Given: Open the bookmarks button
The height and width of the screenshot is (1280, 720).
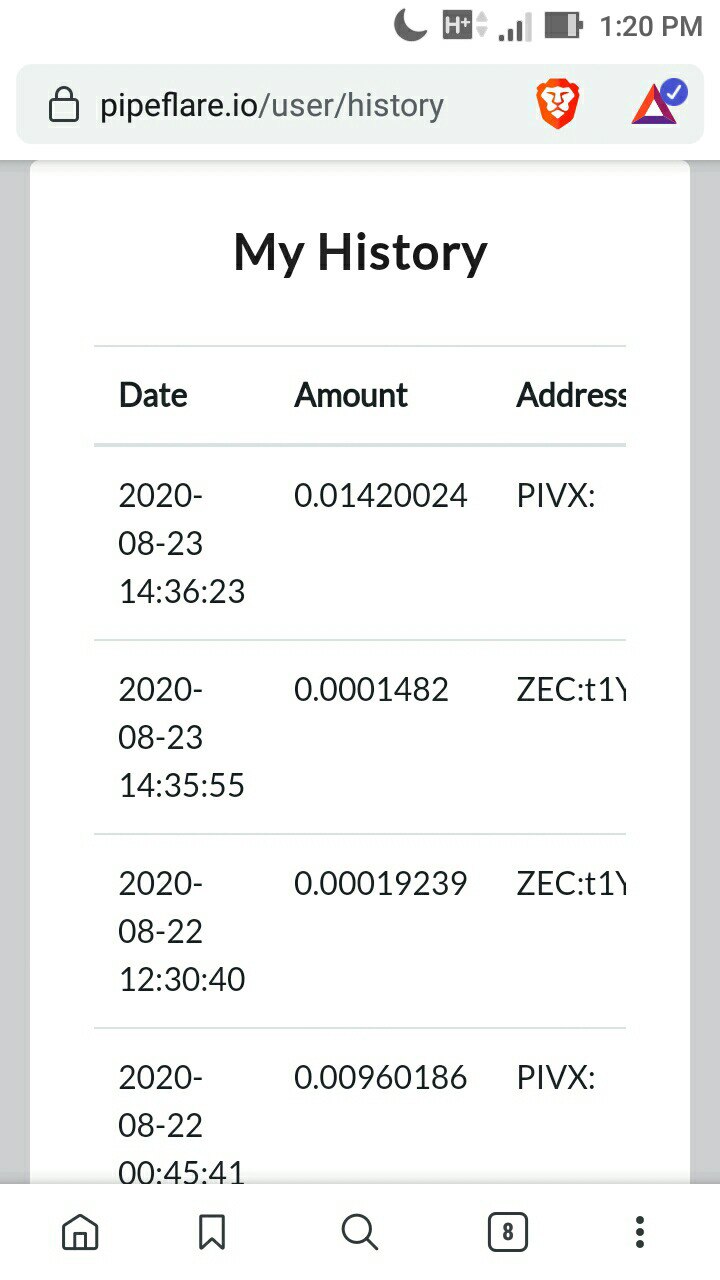Looking at the screenshot, I should tap(212, 1232).
